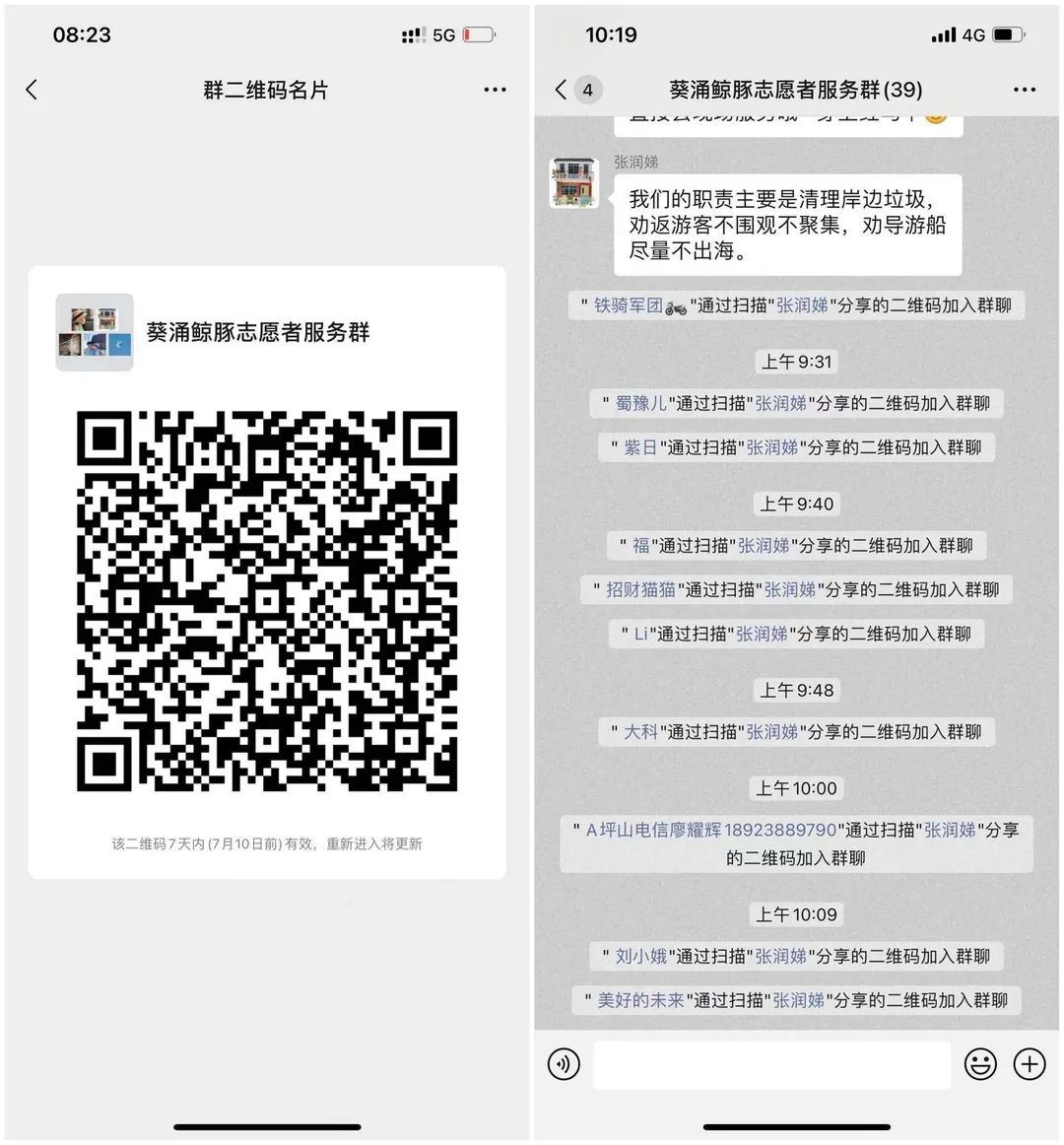Image resolution: width=1064 pixels, height=1145 pixels.
Task: Open overflow menu on group QR code page
Action: [495, 90]
